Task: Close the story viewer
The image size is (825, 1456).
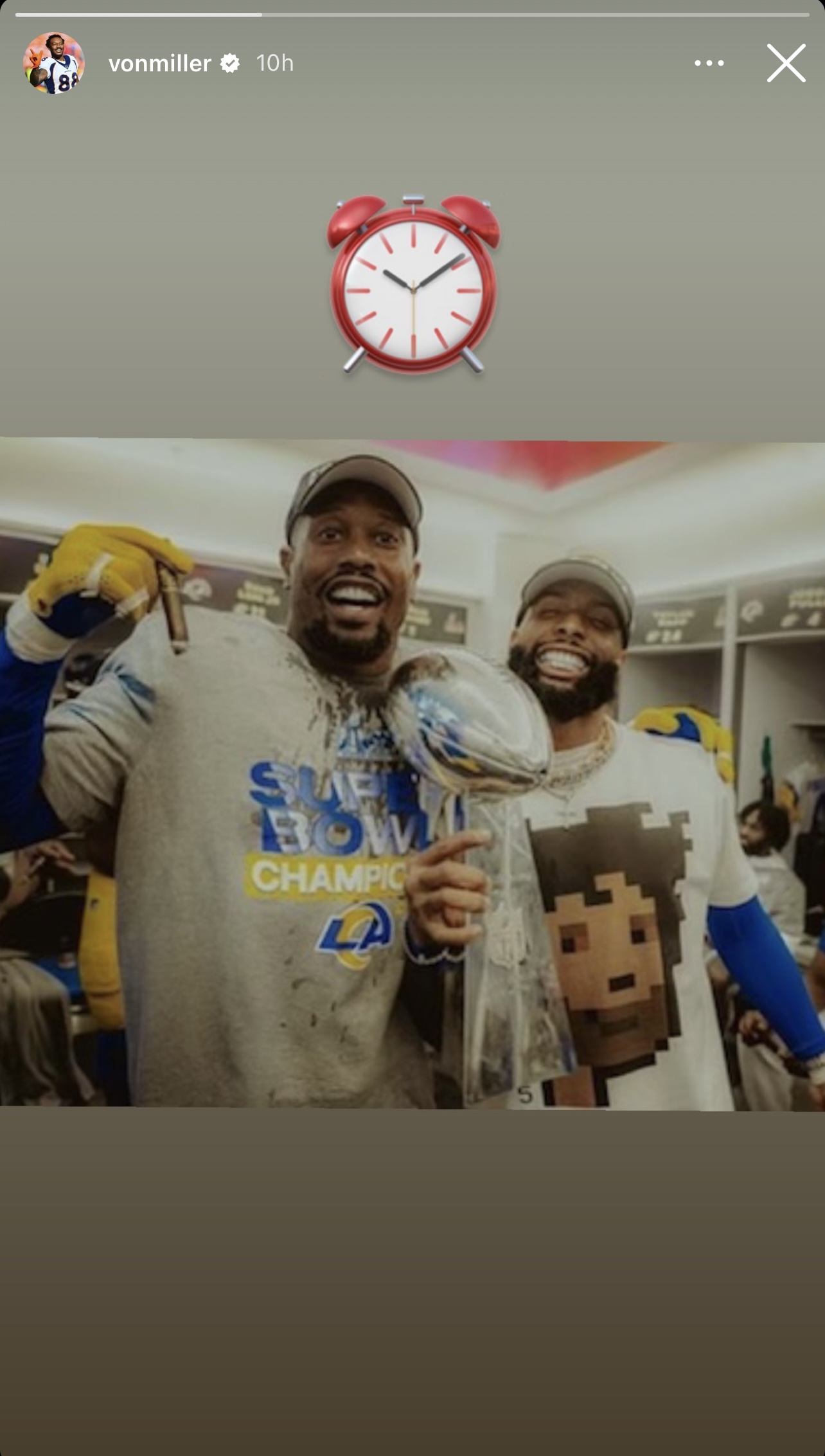Action: (786, 63)
